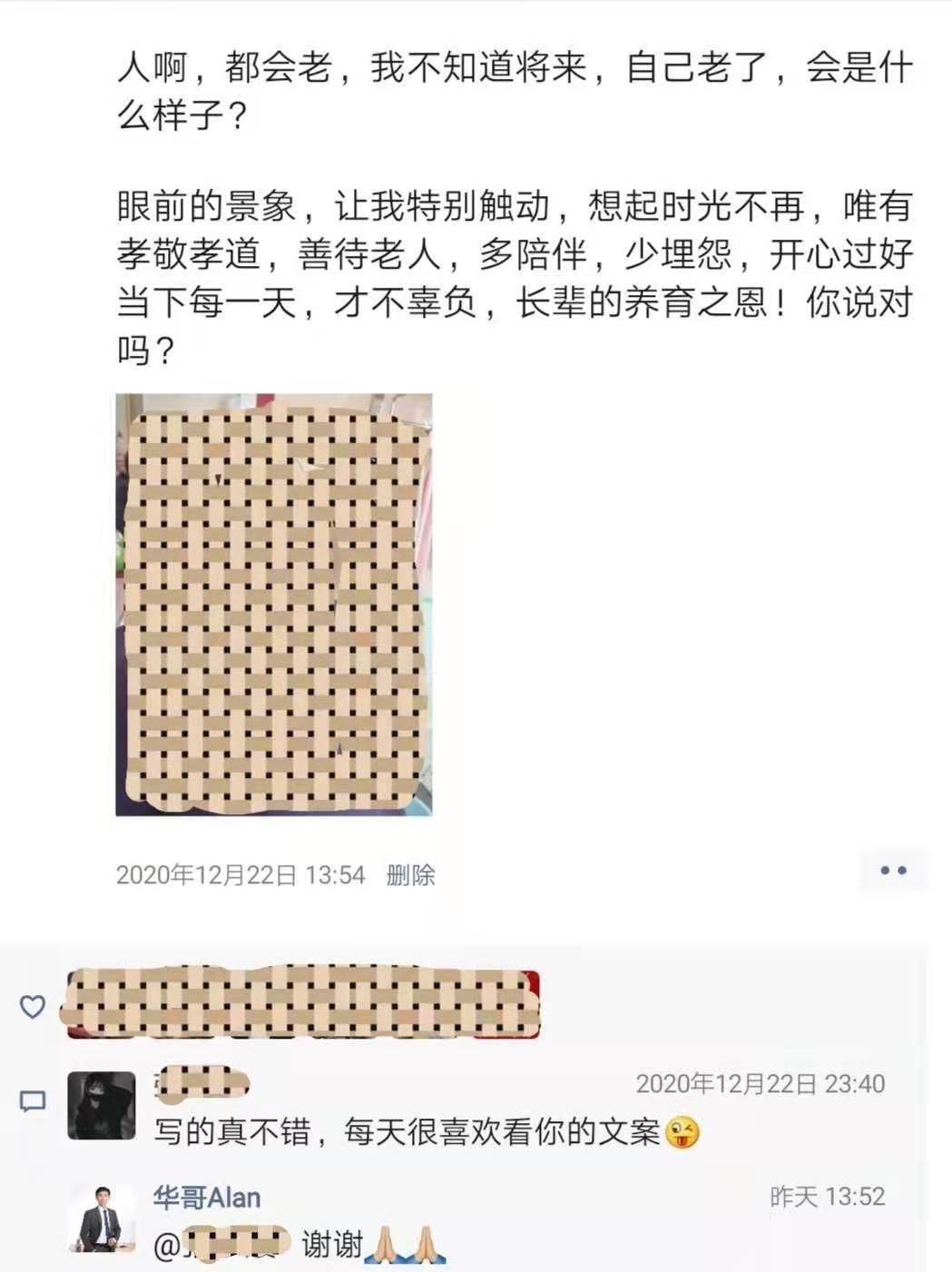Open the profile picture of the 写的真不错 commenter
This screenshot has height=1272, width=952.
(x=101, y=1105)
